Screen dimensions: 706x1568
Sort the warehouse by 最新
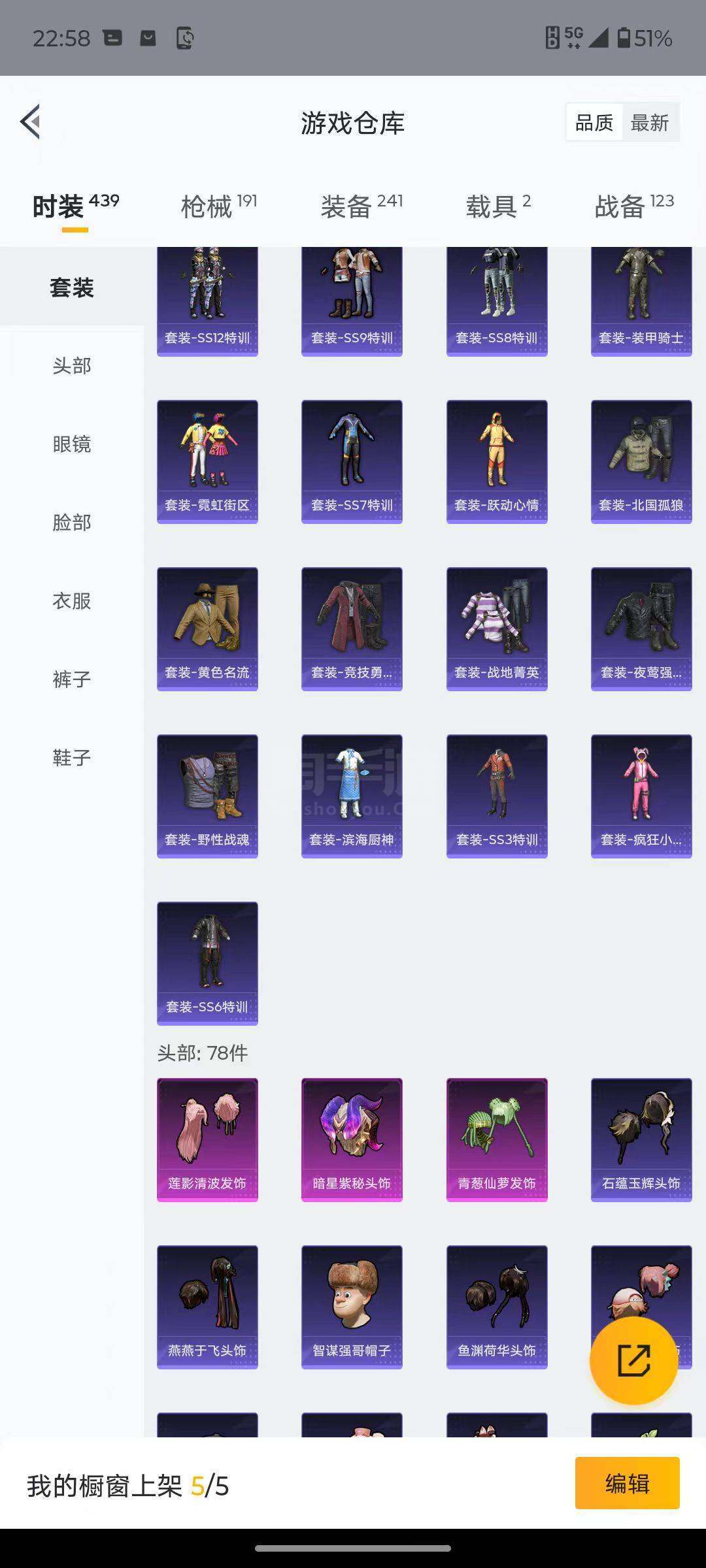(650, 122)
